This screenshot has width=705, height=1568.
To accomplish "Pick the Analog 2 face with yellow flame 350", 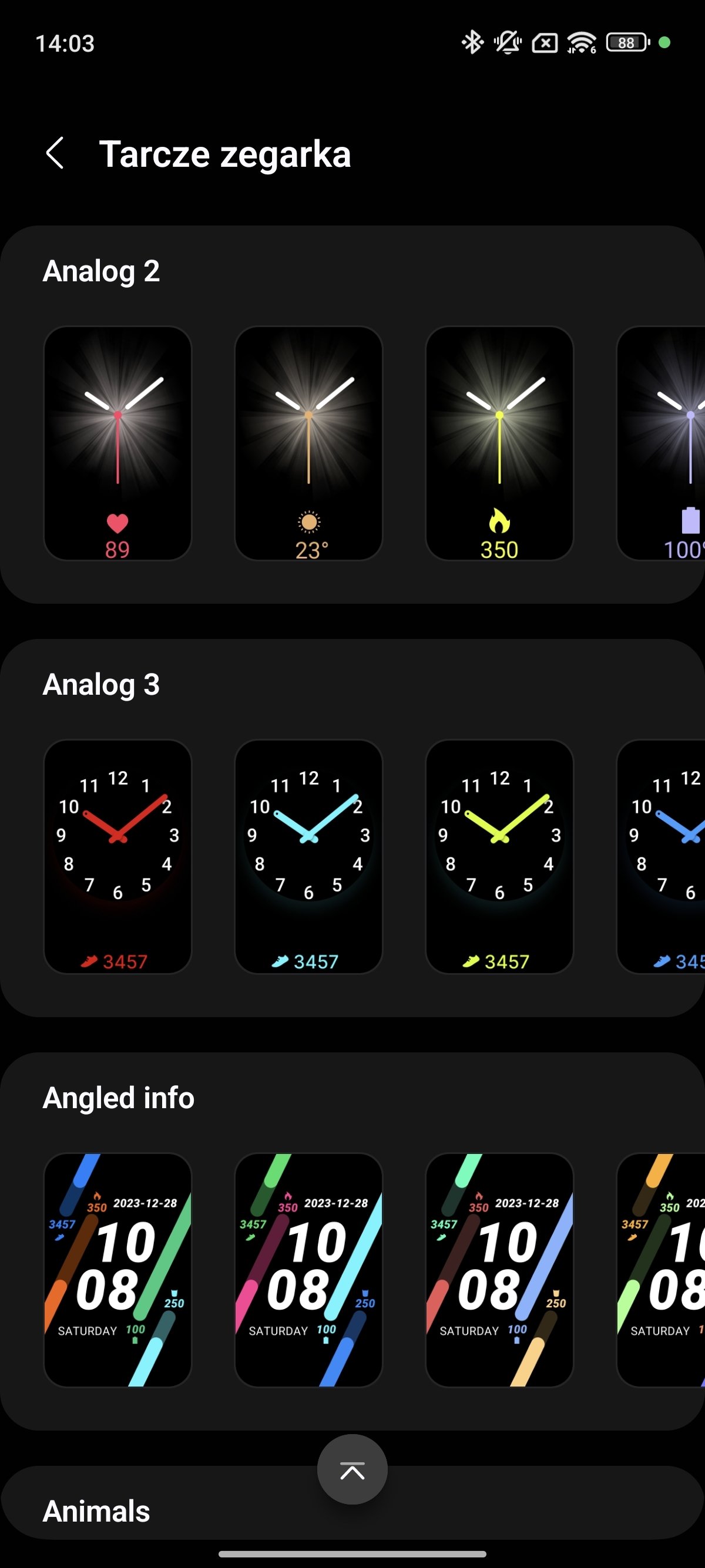I will coord(499,443).
